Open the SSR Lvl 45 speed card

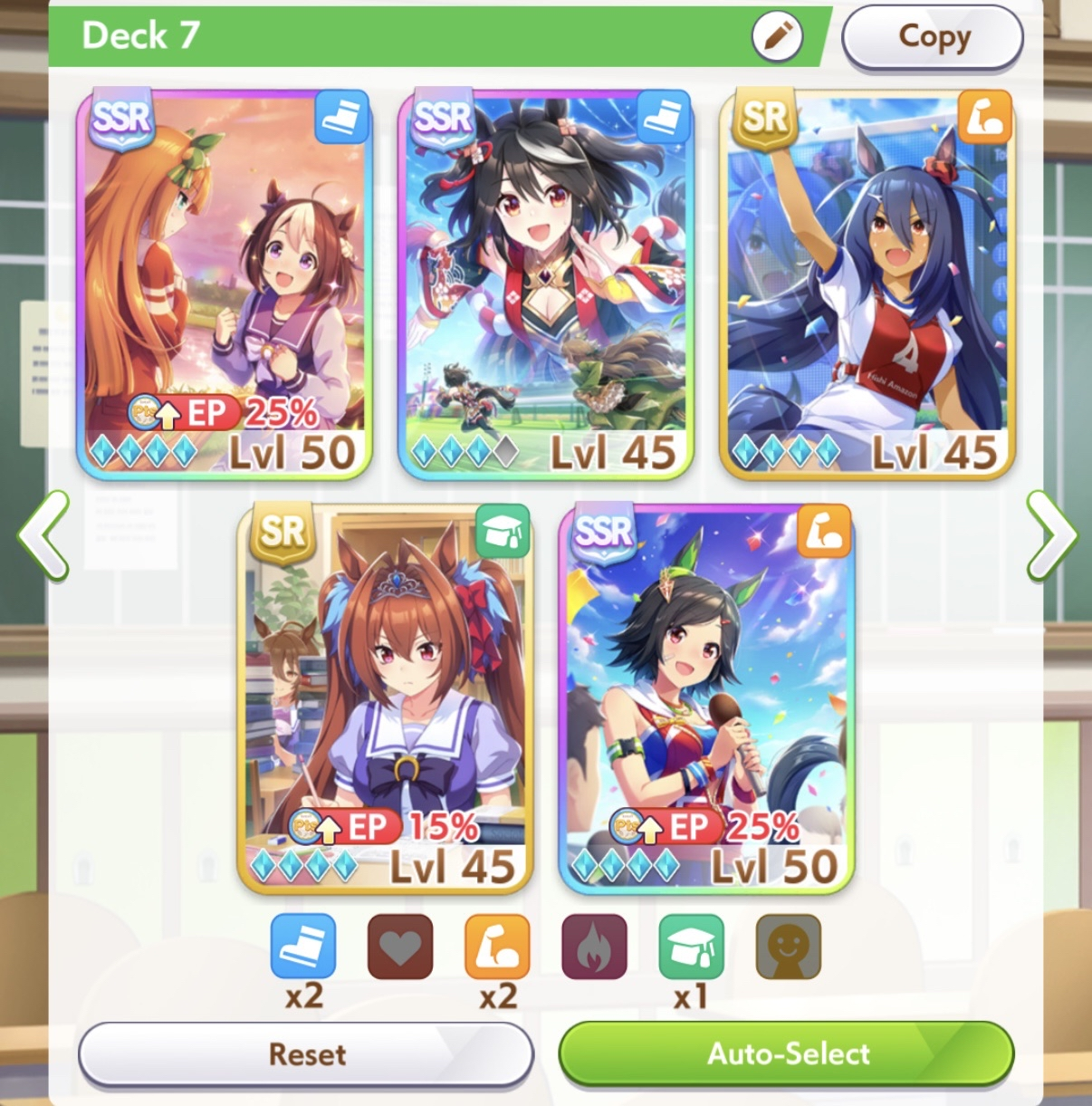(546, 284)
